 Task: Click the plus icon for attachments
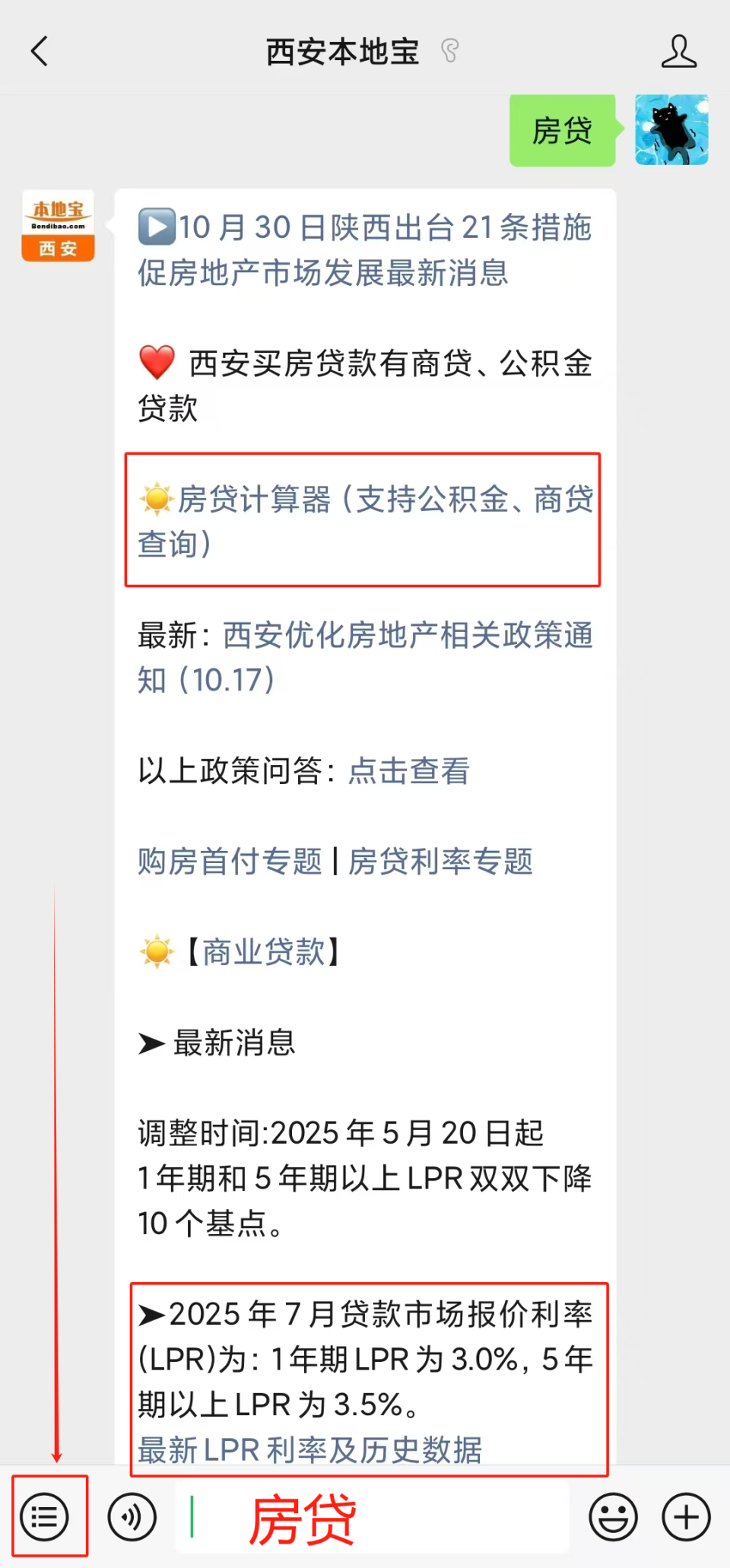tap(684, 1518)
